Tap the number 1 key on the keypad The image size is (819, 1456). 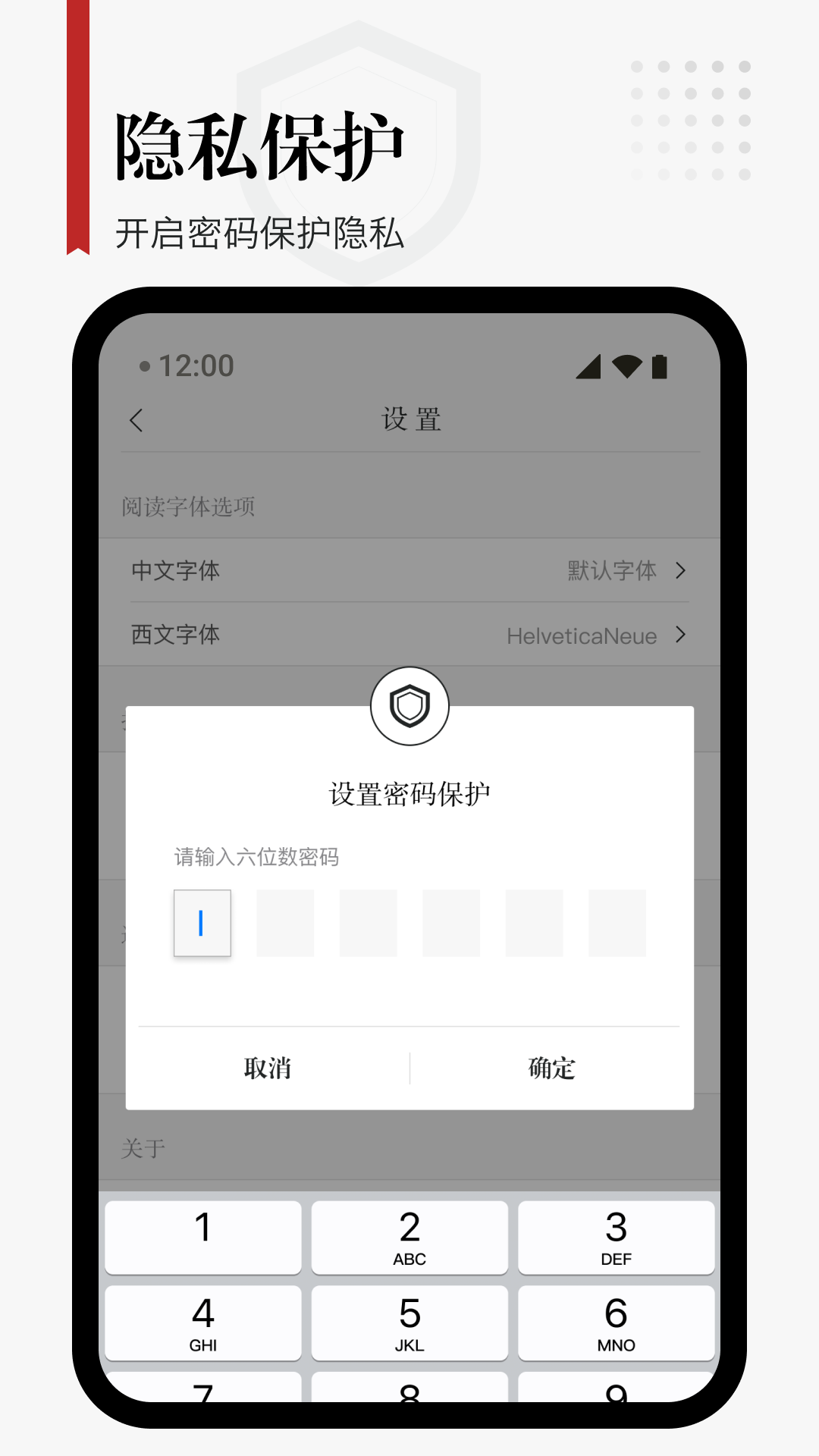click(x=202, y=1236)
